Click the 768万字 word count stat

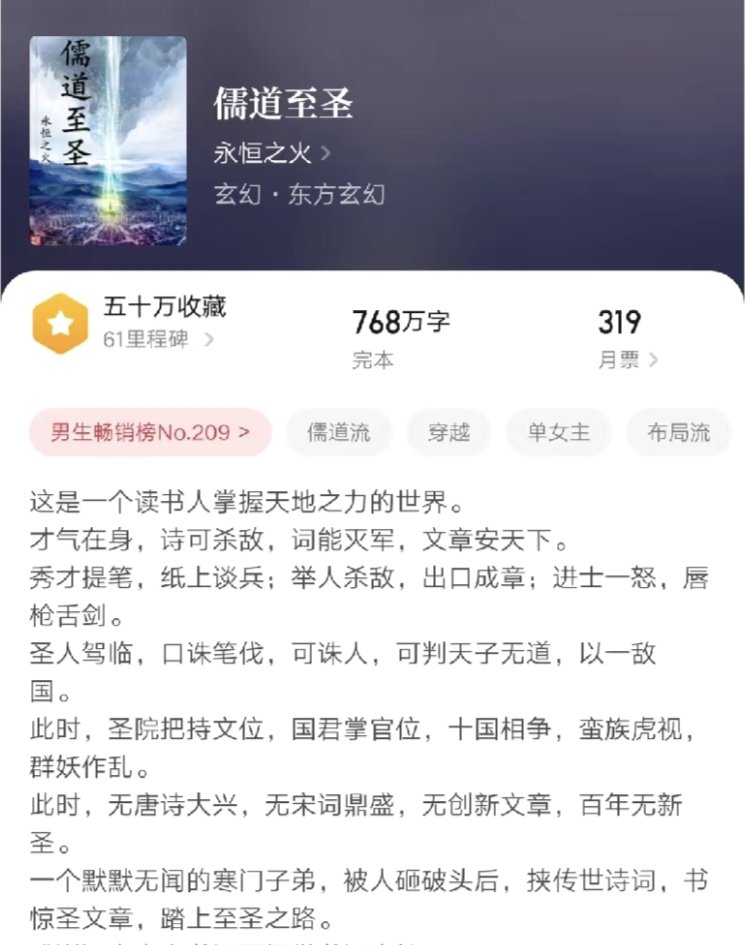point(399,322)
